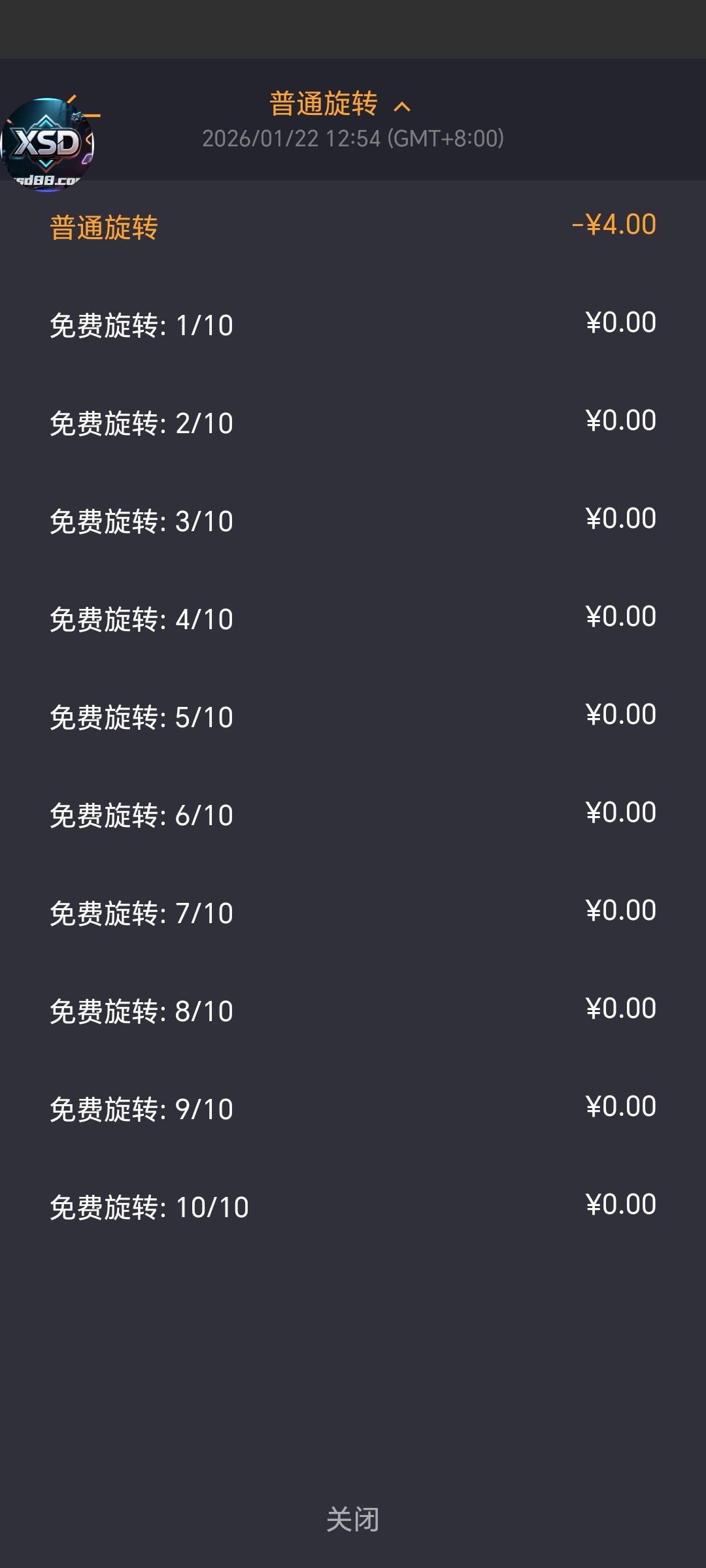Tap the timestamp 2026/01/22 12:54 text

tap(353, 139)
